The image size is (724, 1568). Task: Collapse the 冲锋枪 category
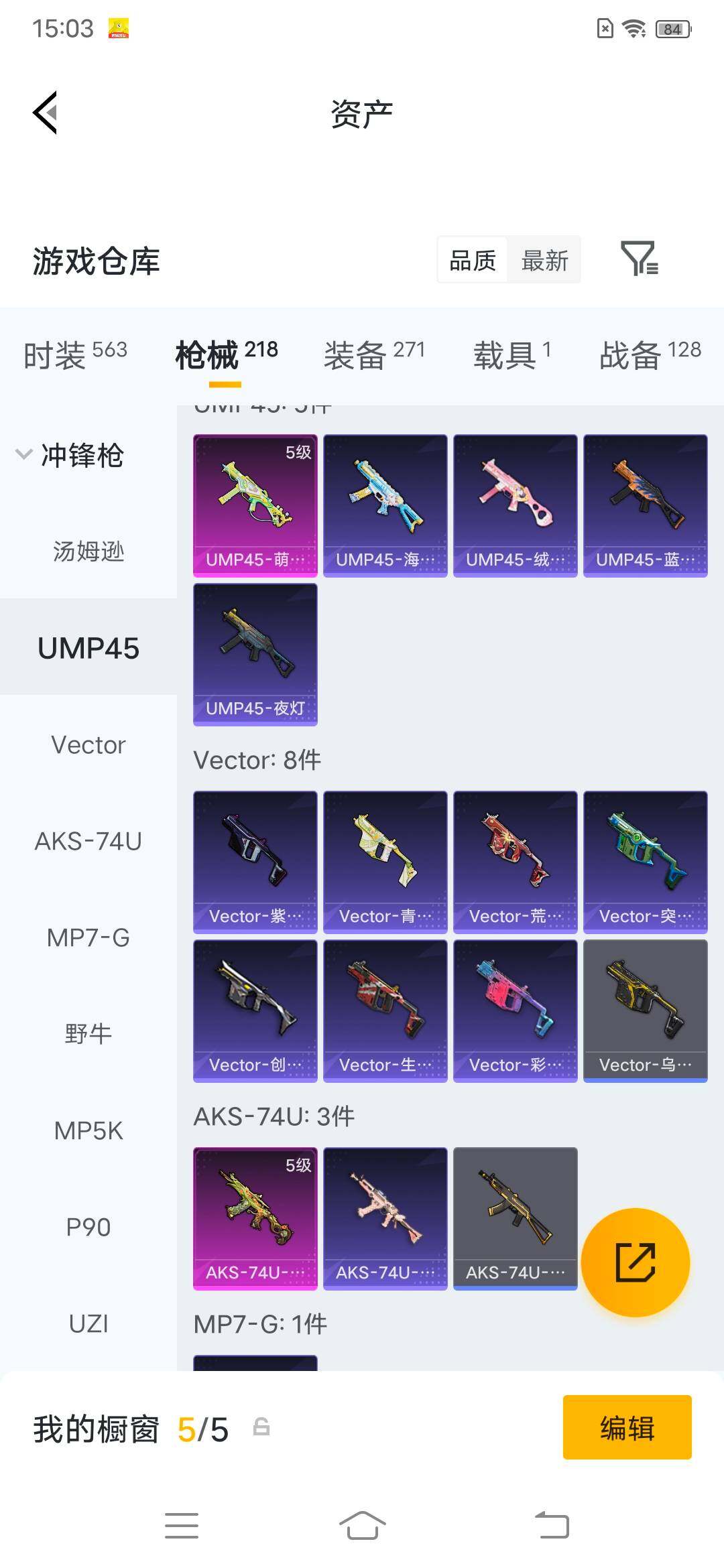point(70,455)
